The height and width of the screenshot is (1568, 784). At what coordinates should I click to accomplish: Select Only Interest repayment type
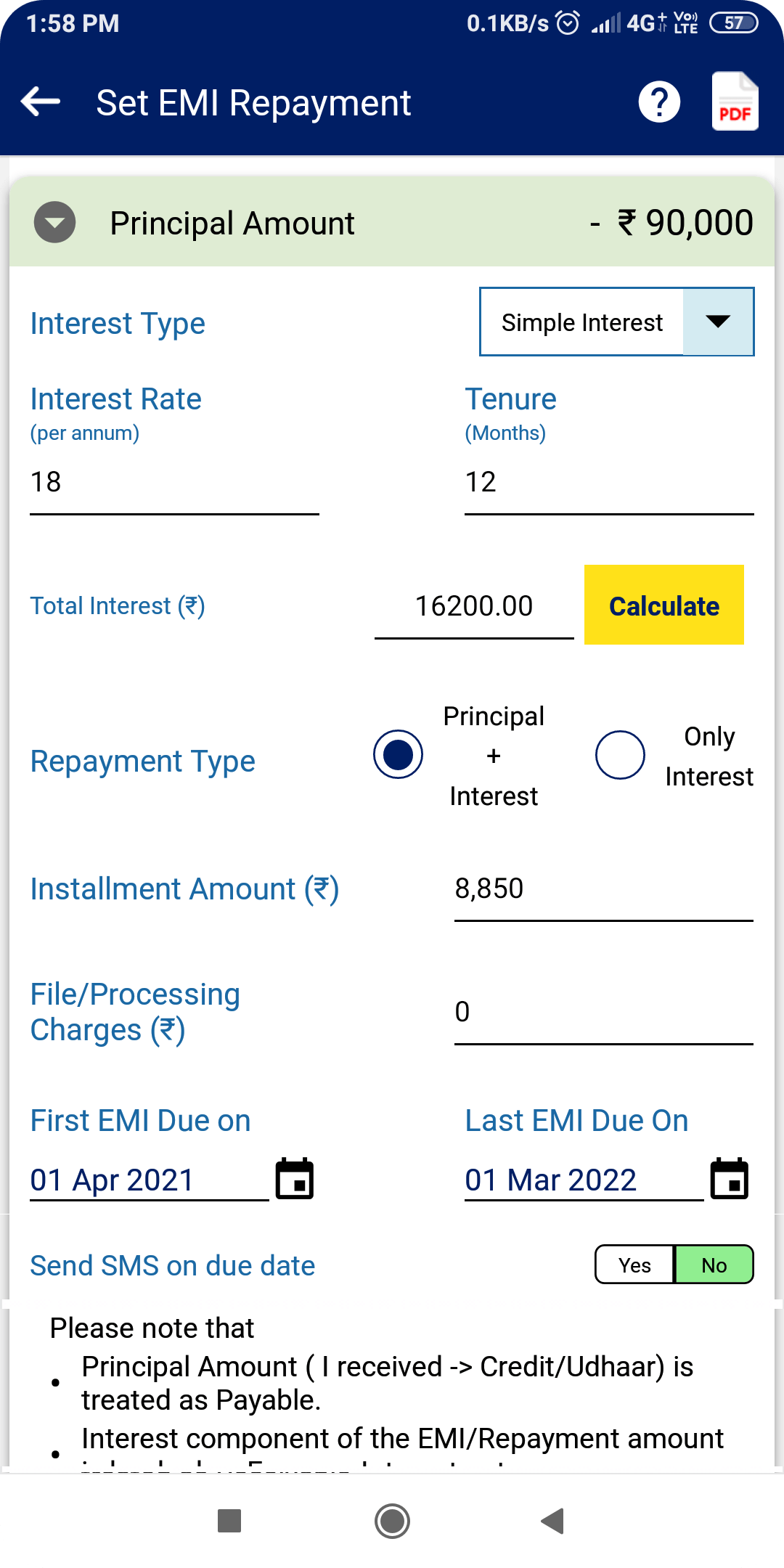pos(620,755)
